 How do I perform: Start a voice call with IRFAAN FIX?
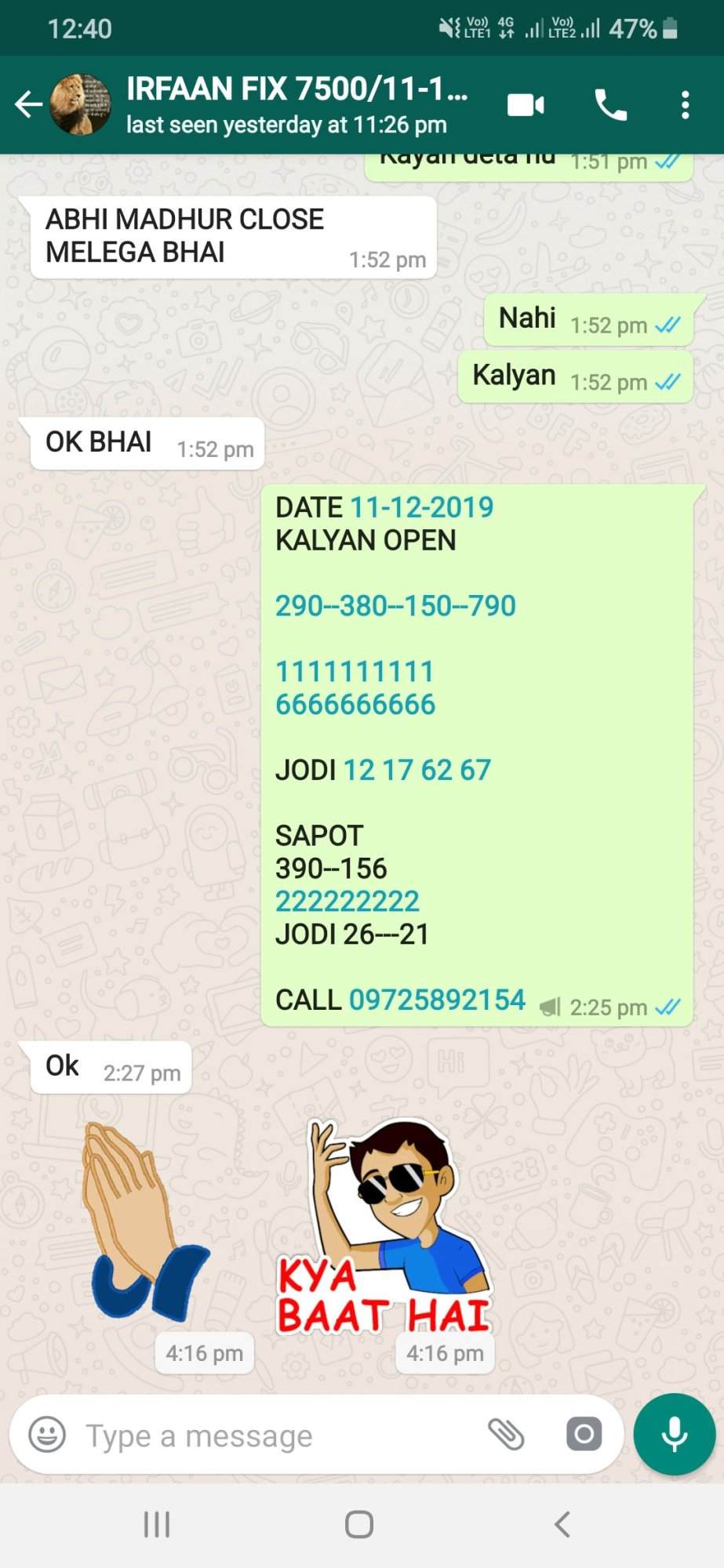[x=610, y=104]
